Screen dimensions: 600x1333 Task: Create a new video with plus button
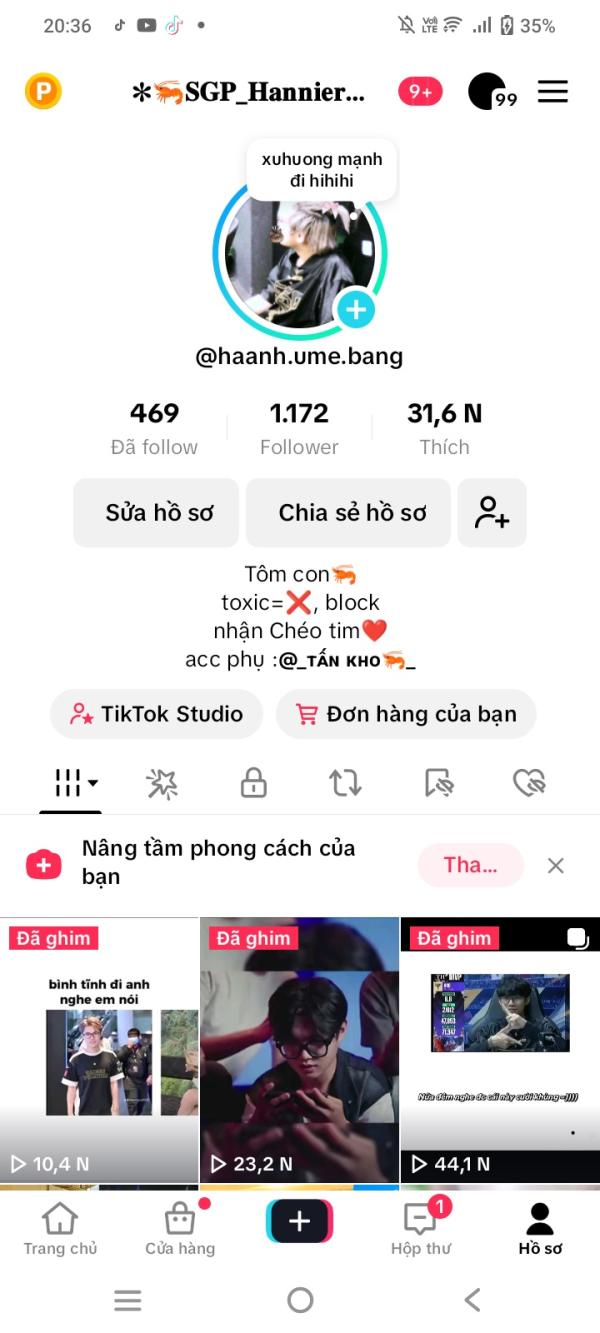coord(299,1222)
